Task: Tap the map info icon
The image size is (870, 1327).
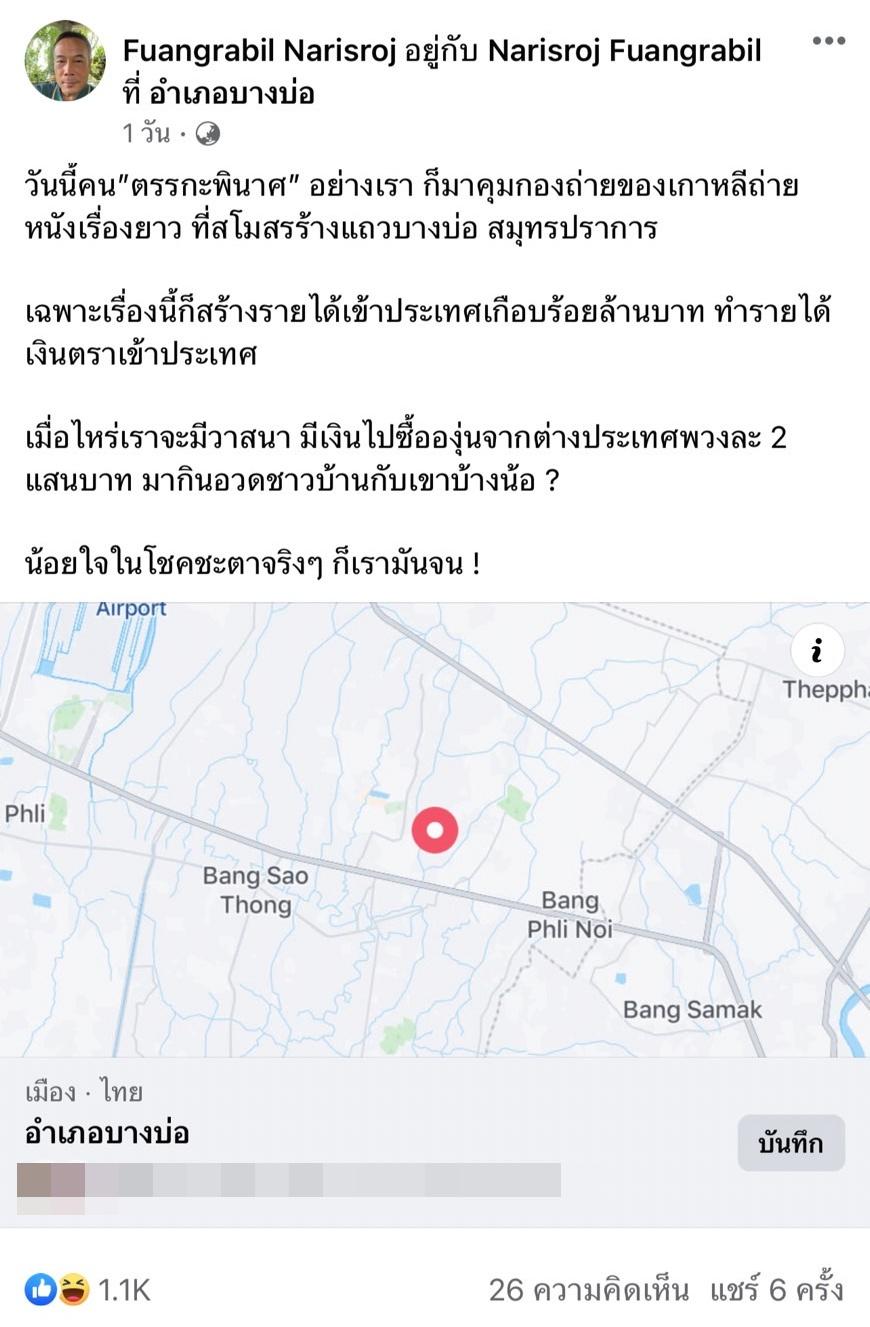Action: click(817, 651)
